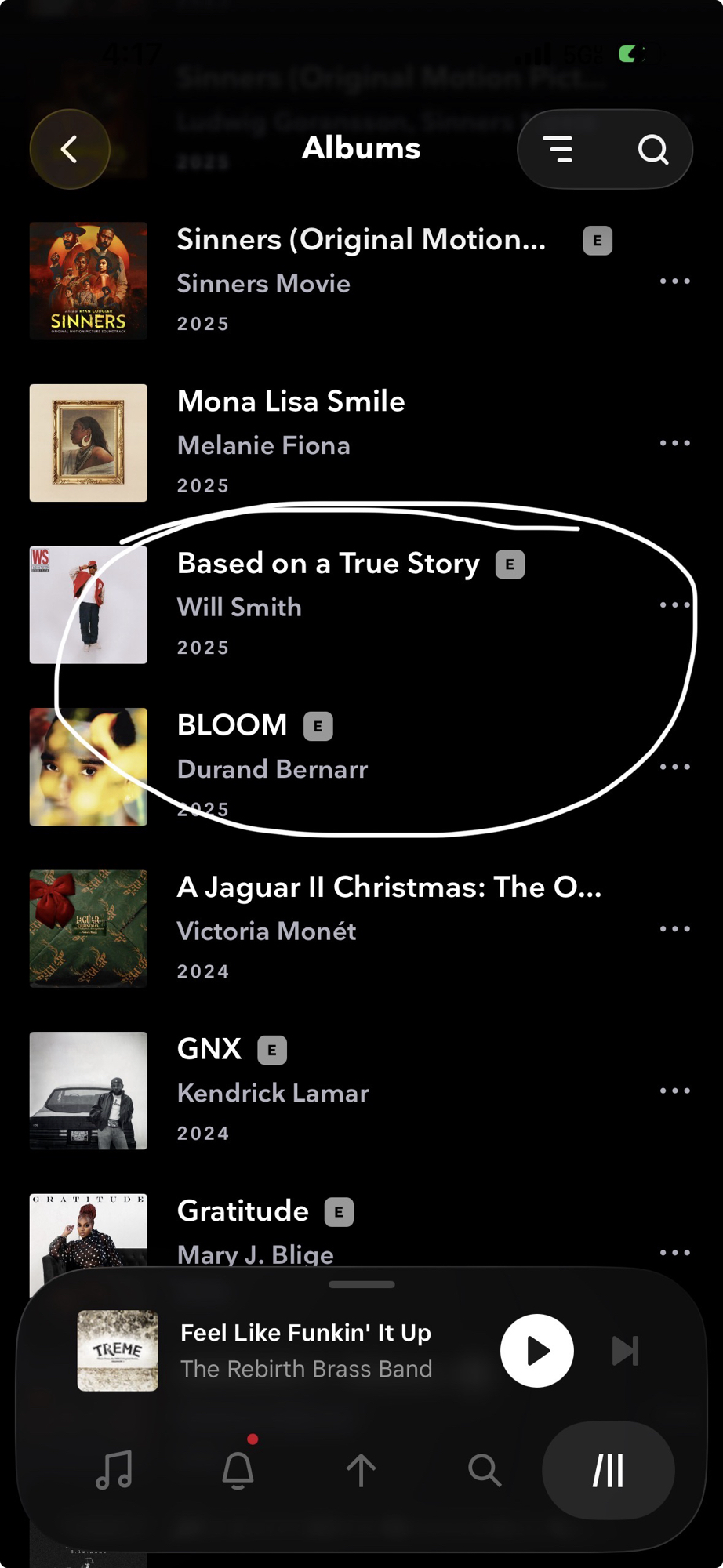Show more options for the GNX album

point(674,1091)
